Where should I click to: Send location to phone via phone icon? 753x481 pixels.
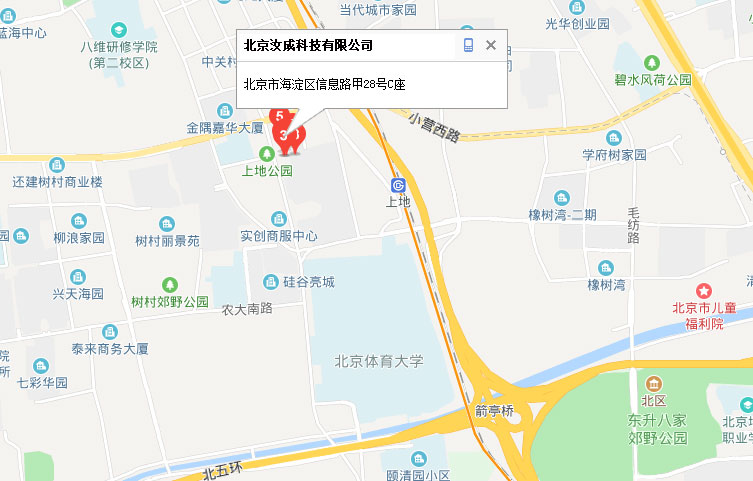468,45
